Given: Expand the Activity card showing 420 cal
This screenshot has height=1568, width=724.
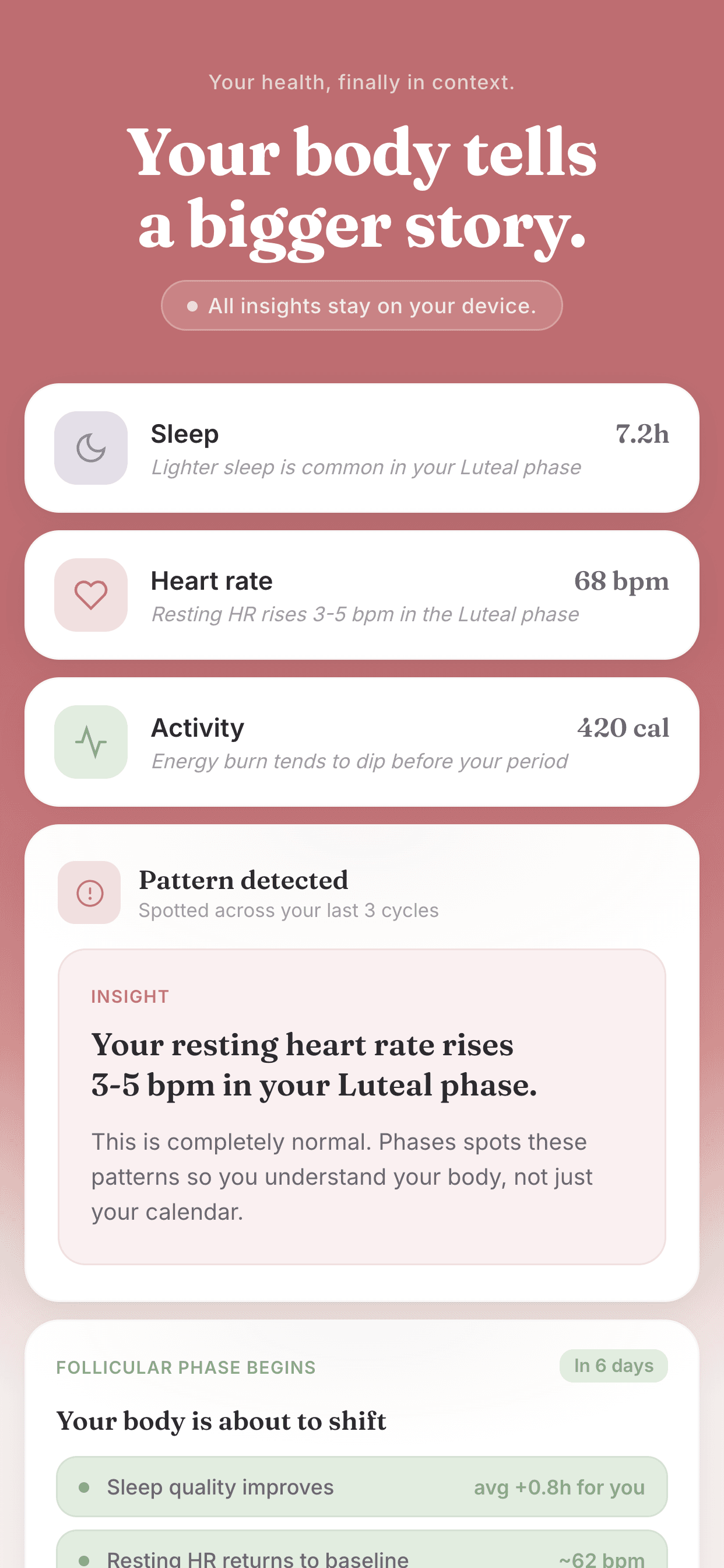Looking at the screenshot, I should pos(362,742).
